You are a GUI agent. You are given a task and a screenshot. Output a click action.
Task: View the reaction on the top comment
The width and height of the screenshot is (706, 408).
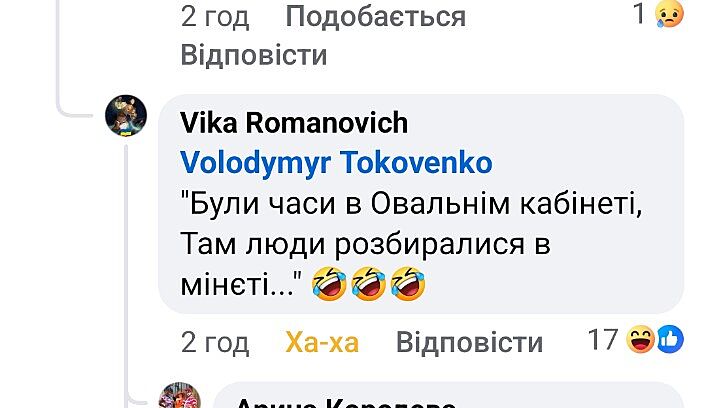656,15
